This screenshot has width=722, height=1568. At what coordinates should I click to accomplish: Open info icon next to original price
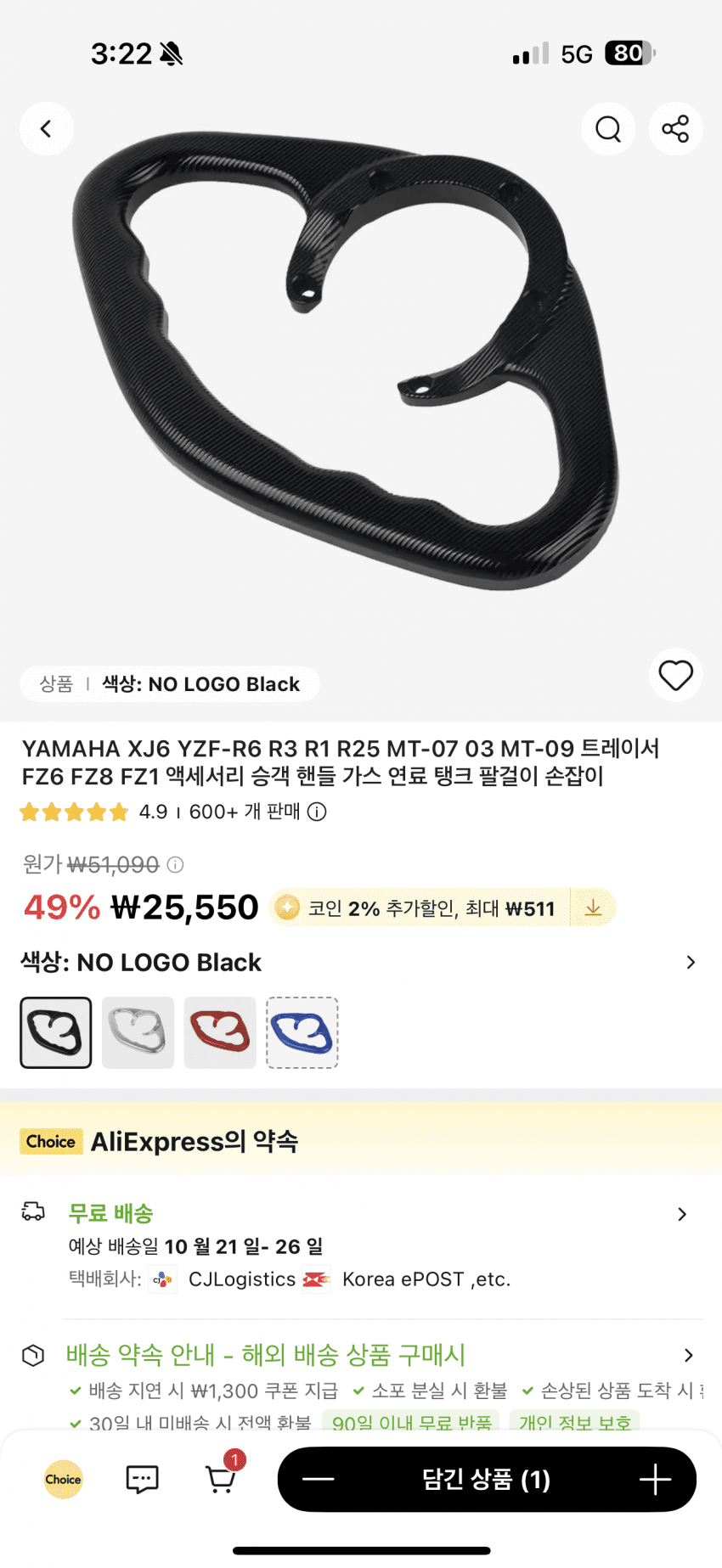pyautogui.click(x=175, y=865)
